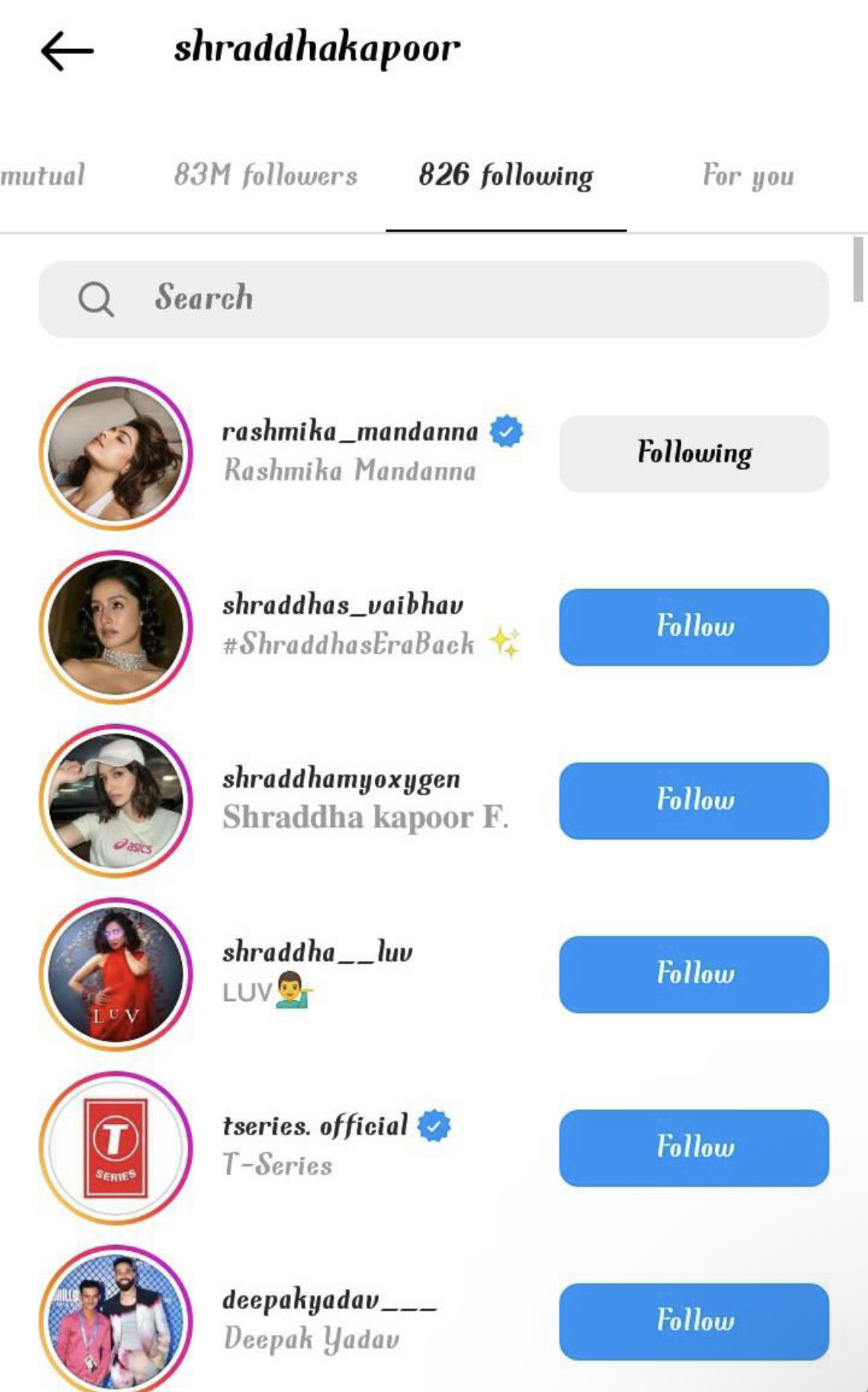Follow shraddha__luv
The width and height of the screenshot is (868, 1392).
(694, 974)
